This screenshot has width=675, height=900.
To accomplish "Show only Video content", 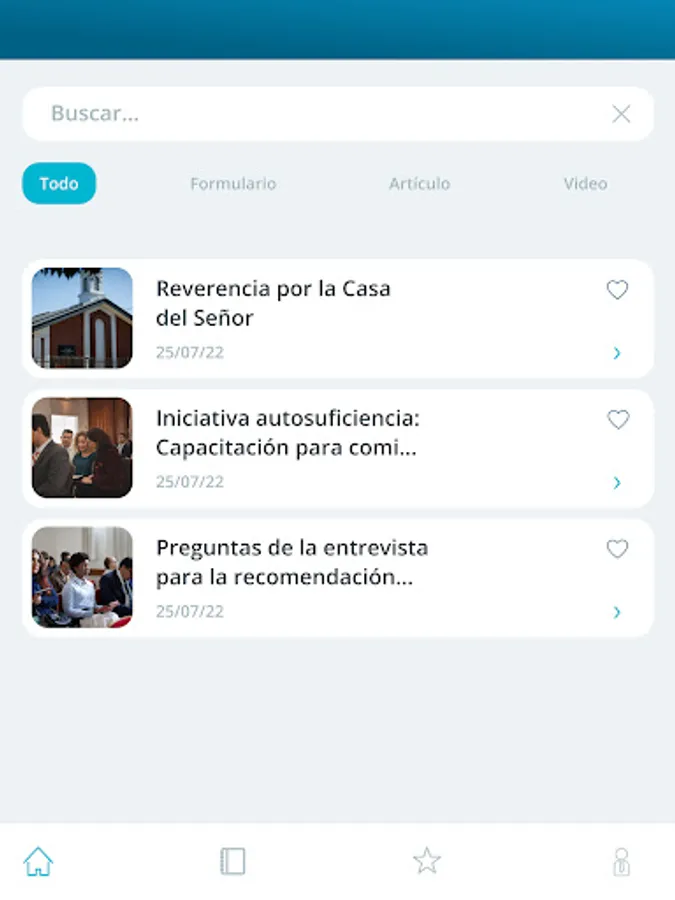I will [585, 184].
